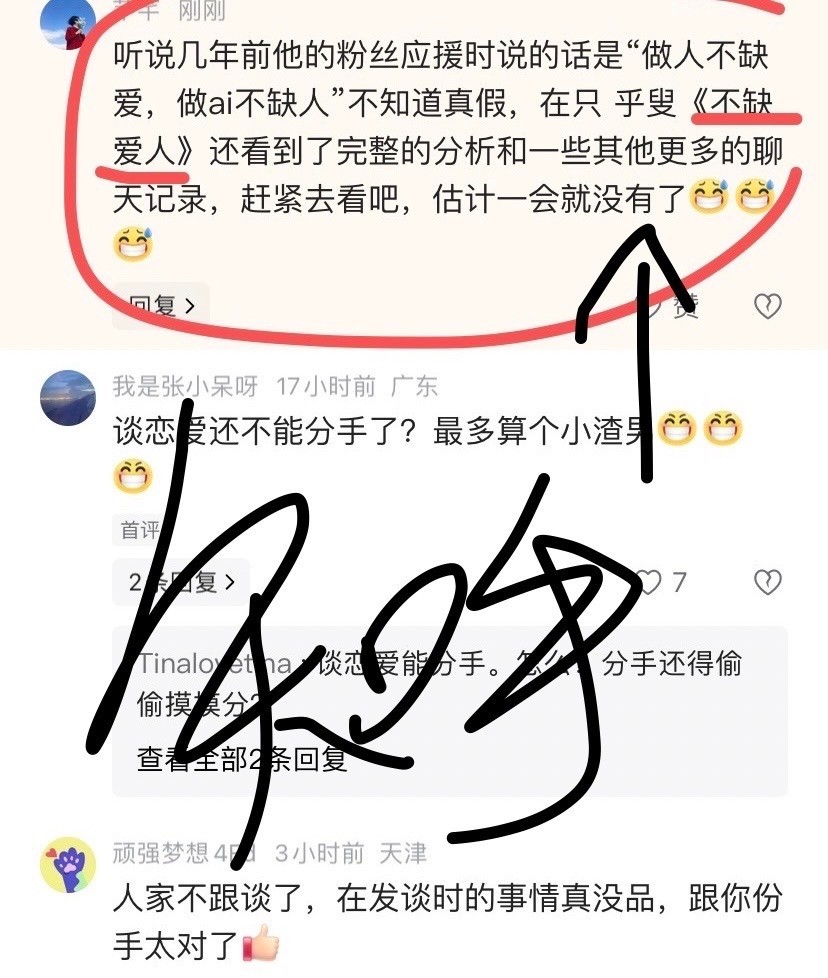
Task: Dislike the comment mentioning 《不缺爱人》
Action: tap(767, 306)
